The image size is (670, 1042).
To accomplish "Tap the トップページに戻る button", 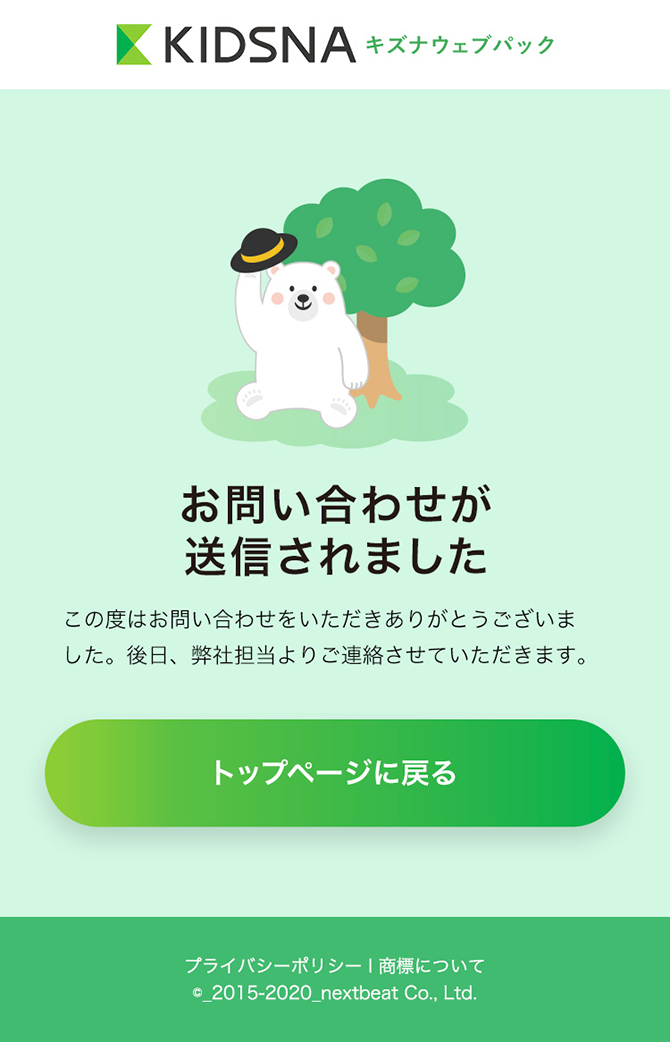I will point(334,773).
